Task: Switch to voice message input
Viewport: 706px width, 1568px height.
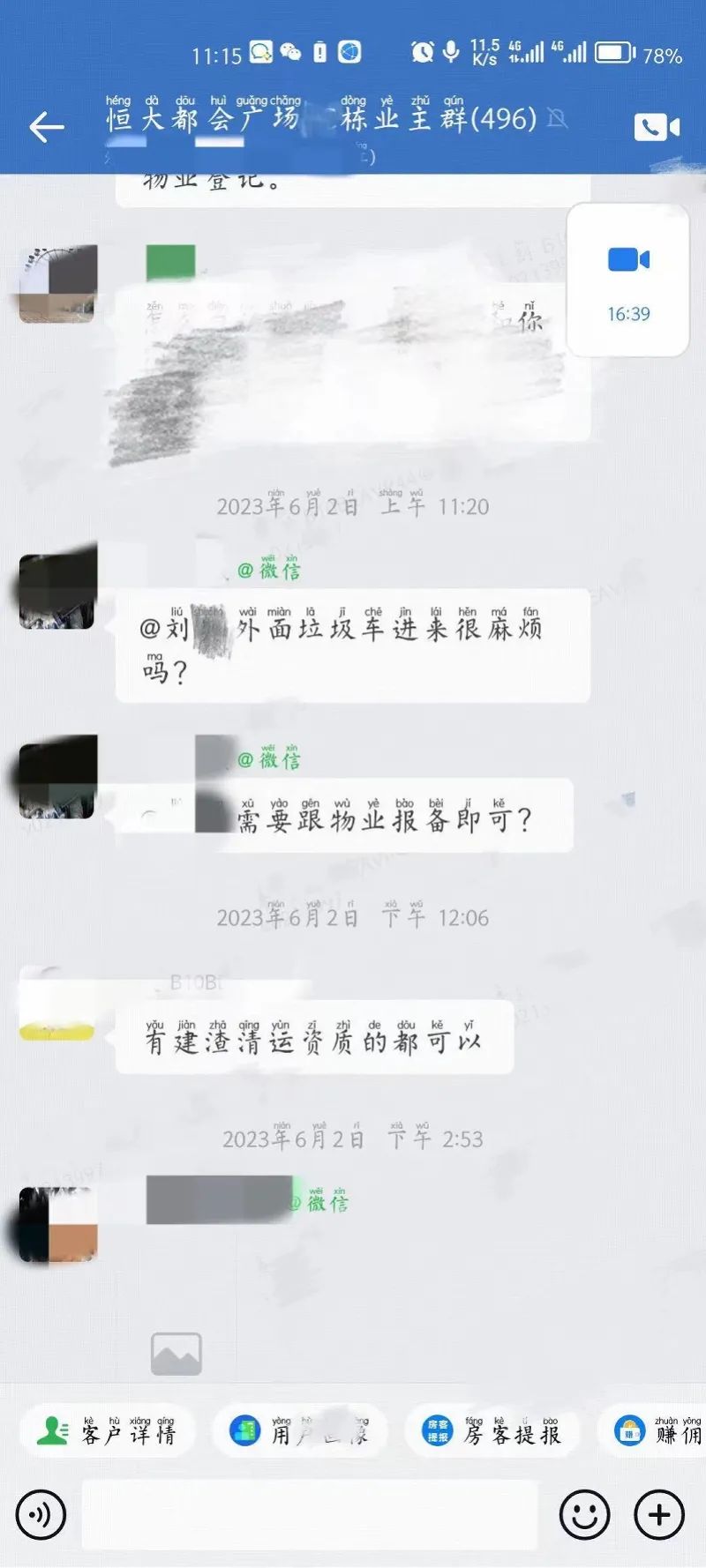Action: pos(41,1515)
